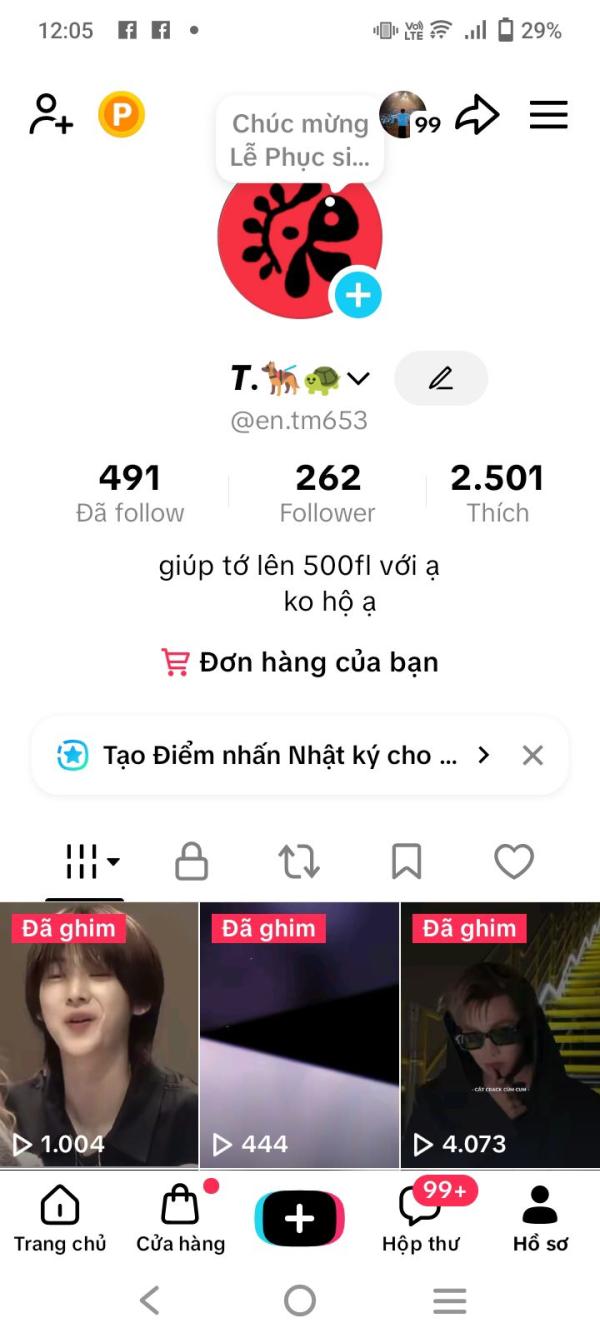This screenshot has height=1333, width=600.
Task: Dismiss the Điểm nhấn Nhật ký banner
Action: click(x=533, y=755)
